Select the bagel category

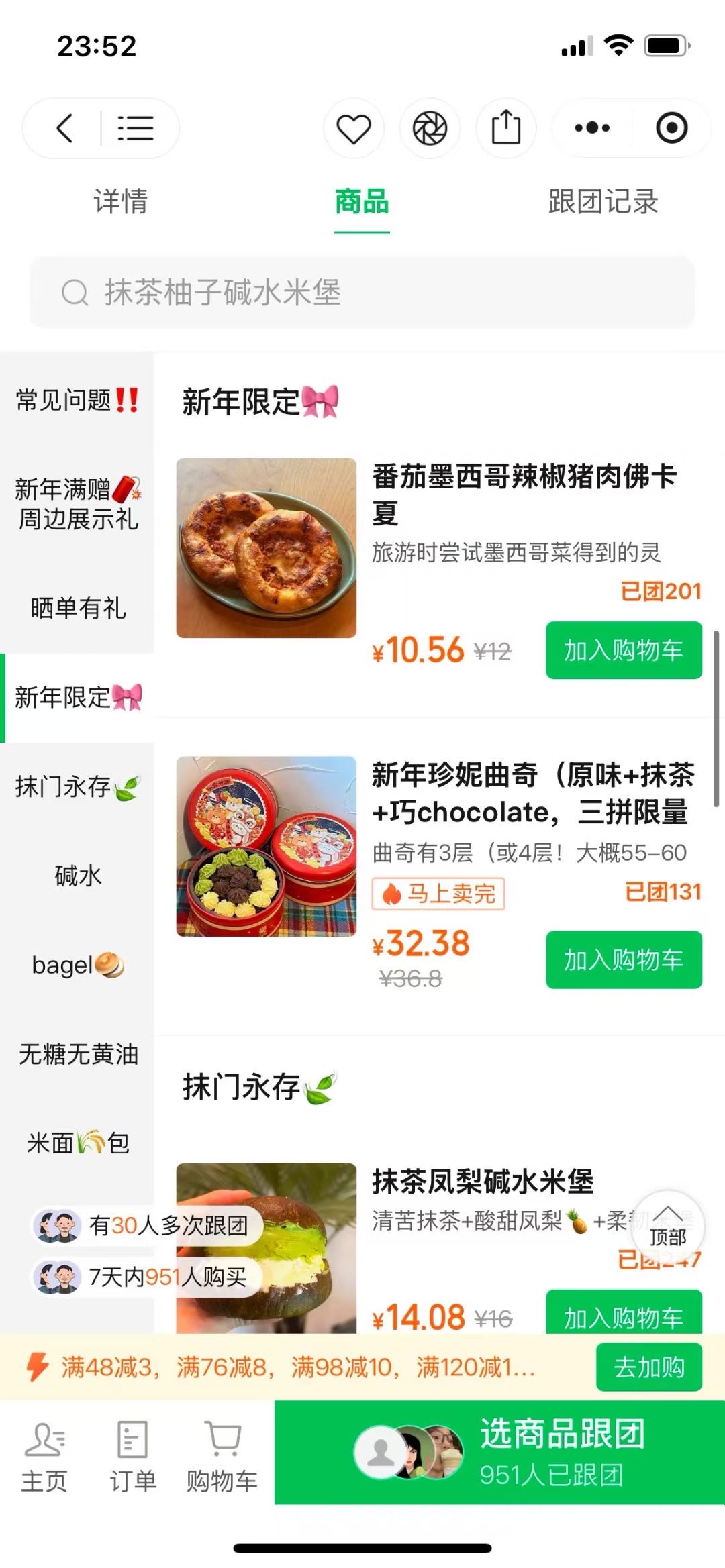tap(77, 965)
